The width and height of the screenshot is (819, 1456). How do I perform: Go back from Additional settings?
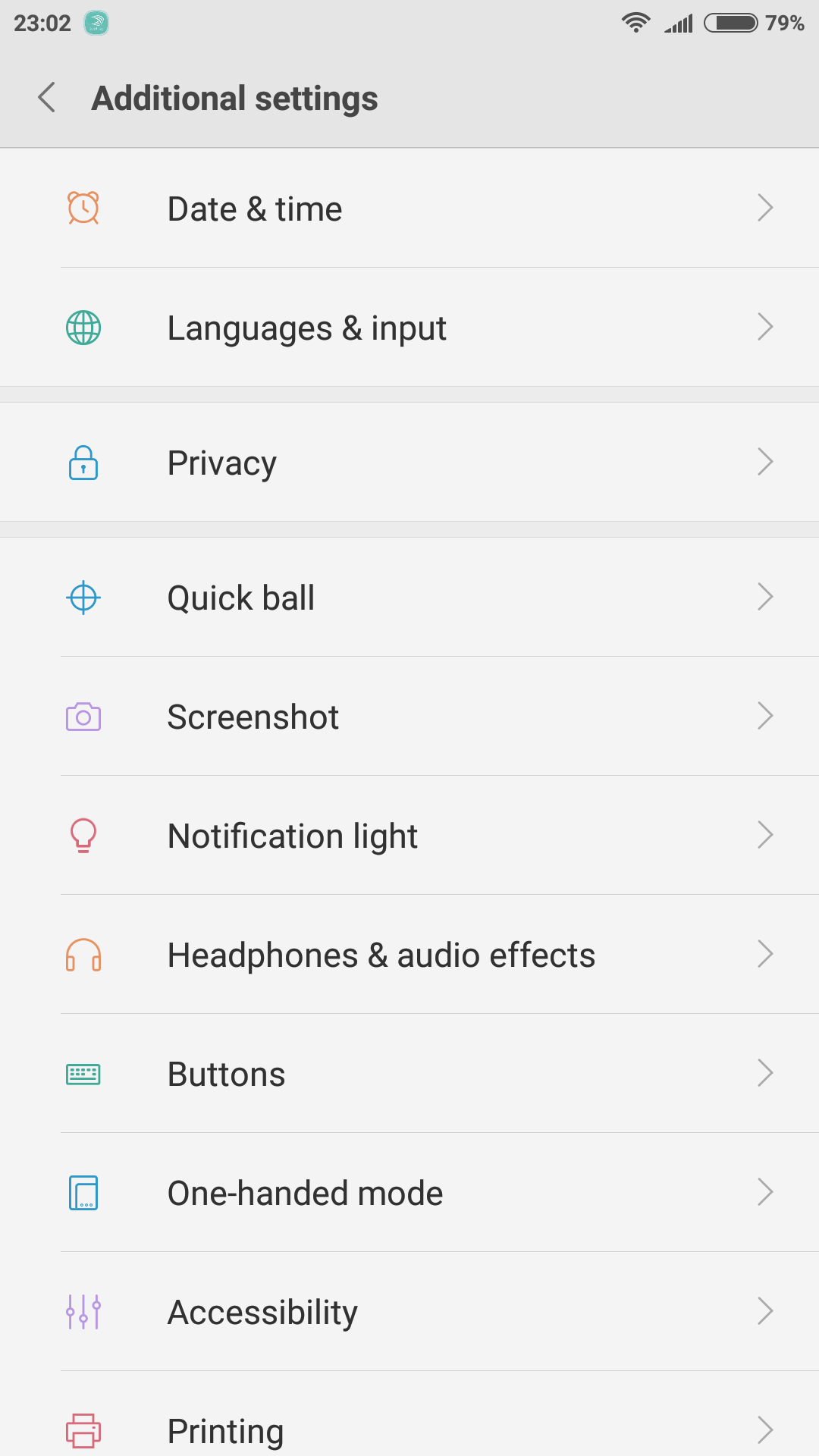coord(47,98)
